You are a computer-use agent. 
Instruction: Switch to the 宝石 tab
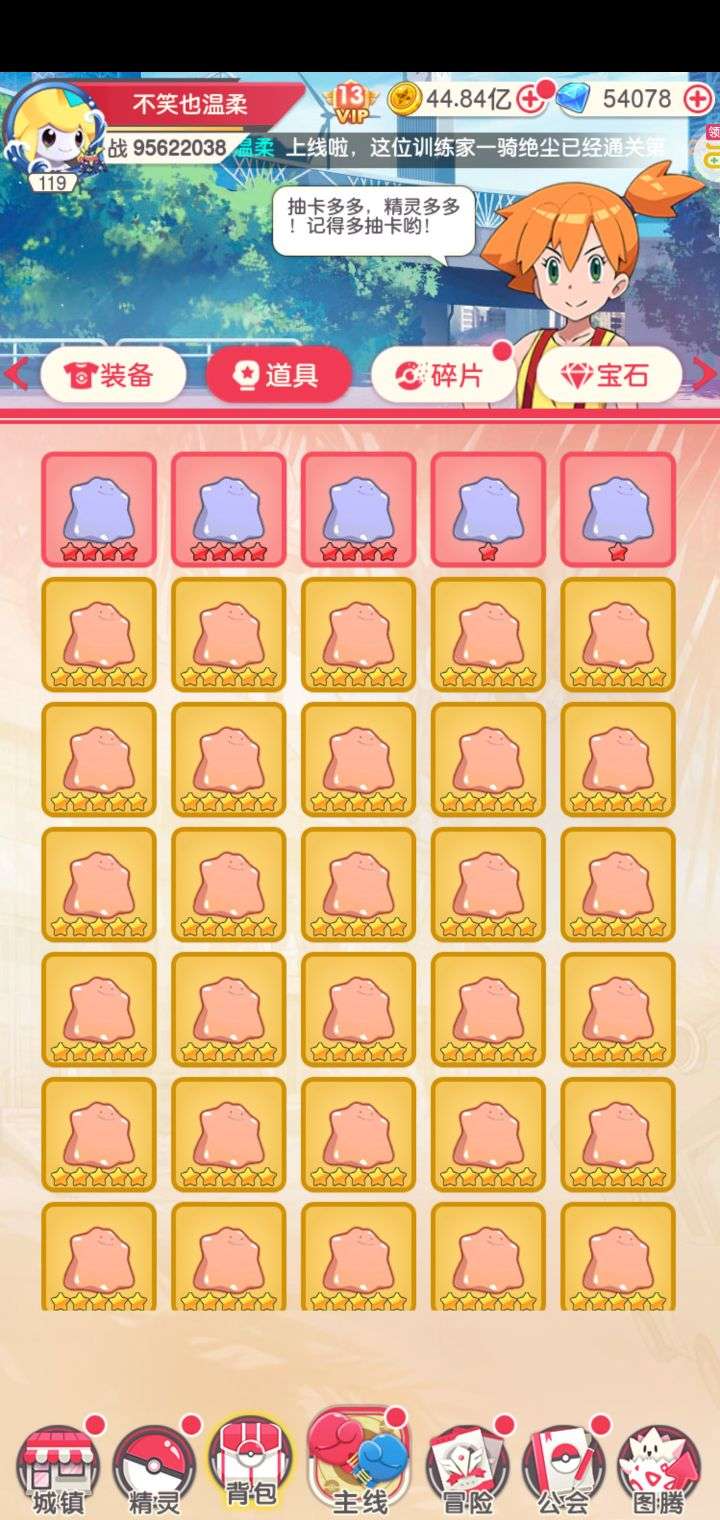click(608, 375)
